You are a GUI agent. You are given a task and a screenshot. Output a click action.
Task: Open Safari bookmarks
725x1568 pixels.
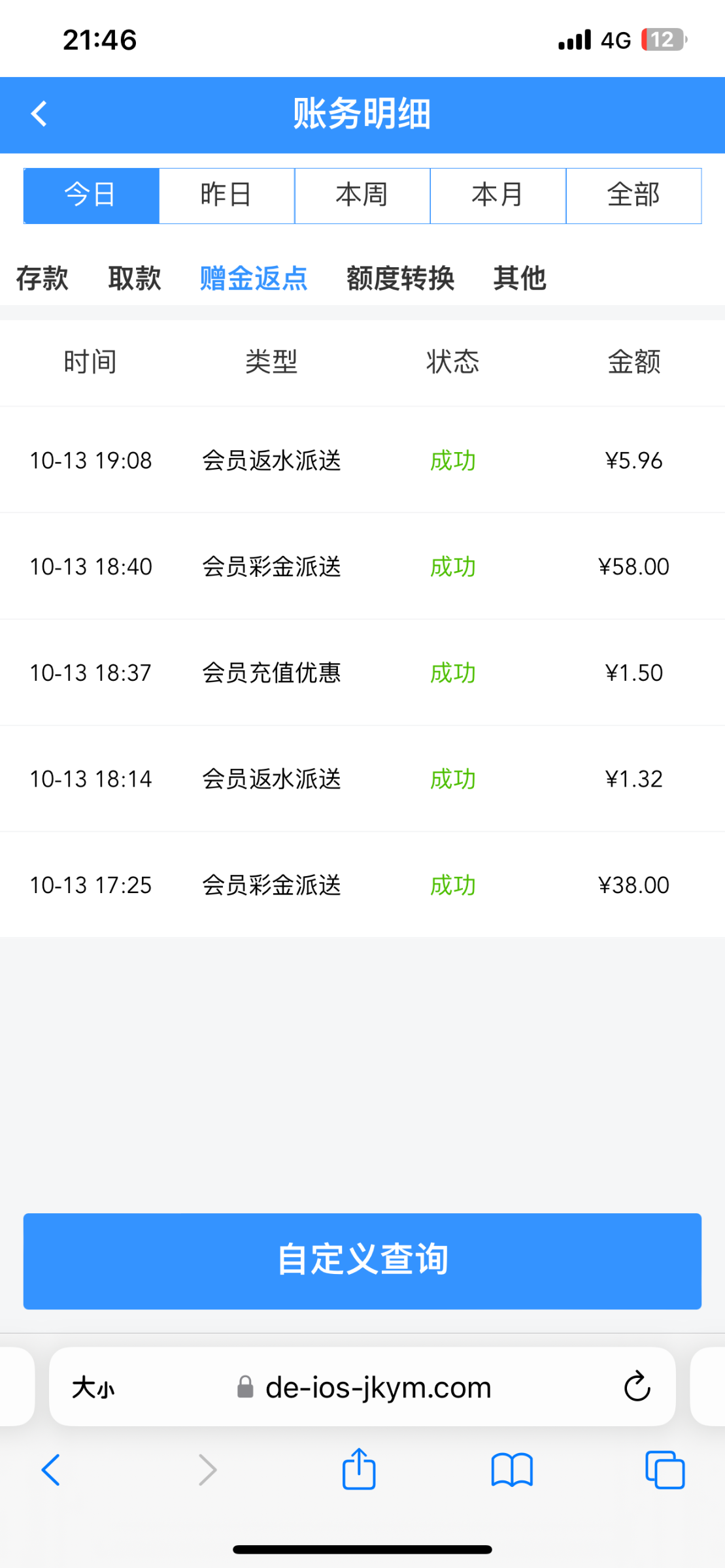[512, 1471]
